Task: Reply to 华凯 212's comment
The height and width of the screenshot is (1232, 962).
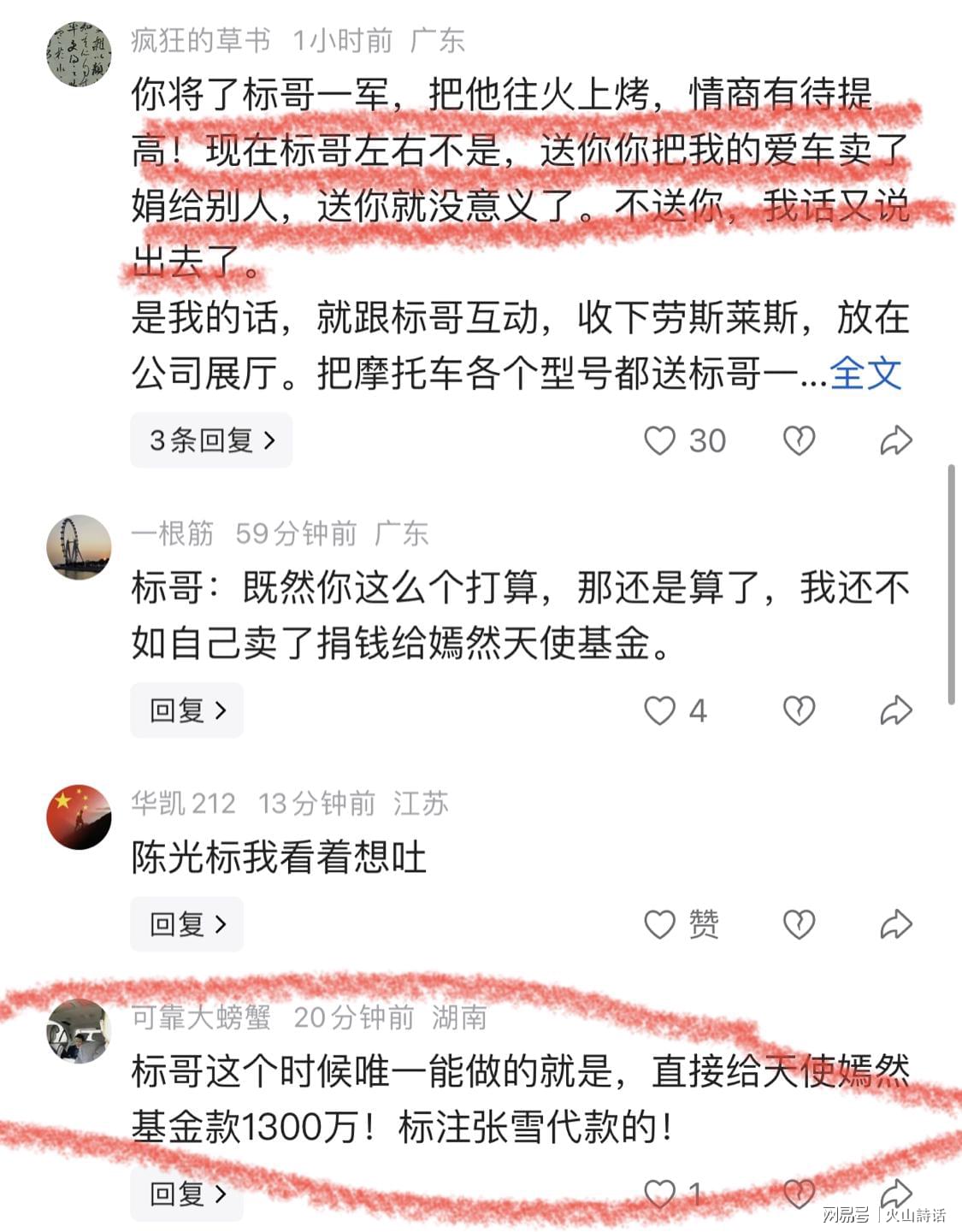Action: 186,924
